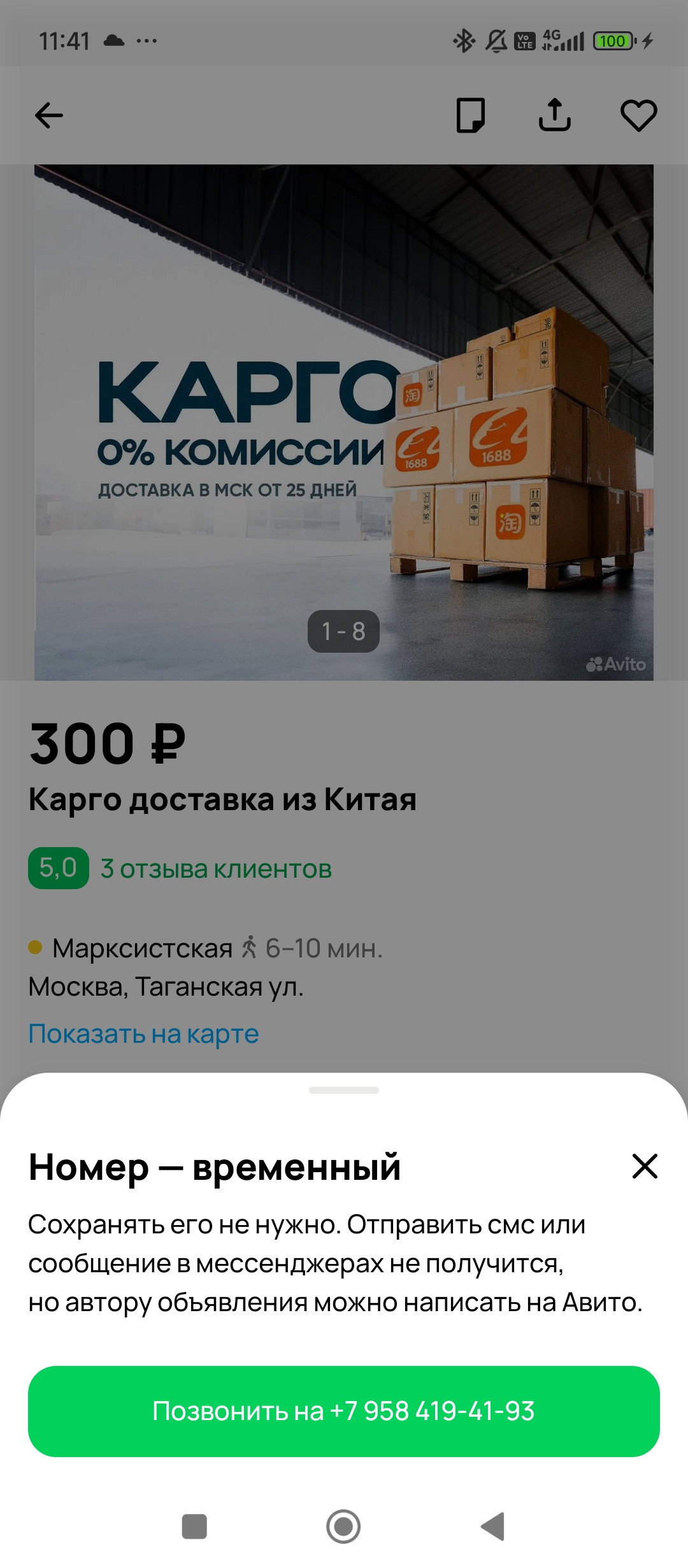
Task: Open the Карго listing photo gallery
Action: 343,422
